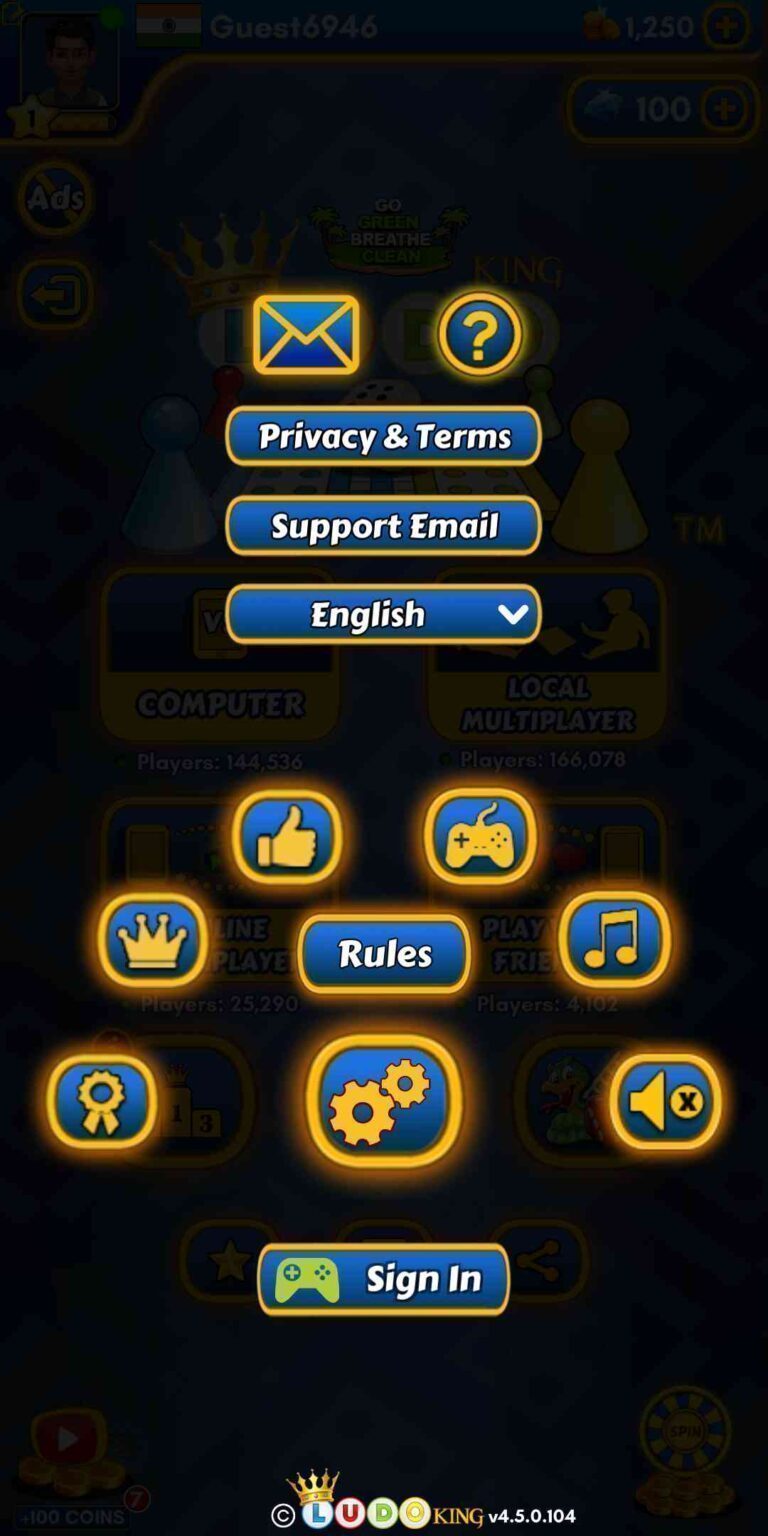This screenshot has width=768, height=1536.
Task: Open the mail envelope icon
Action: point(306,335)
